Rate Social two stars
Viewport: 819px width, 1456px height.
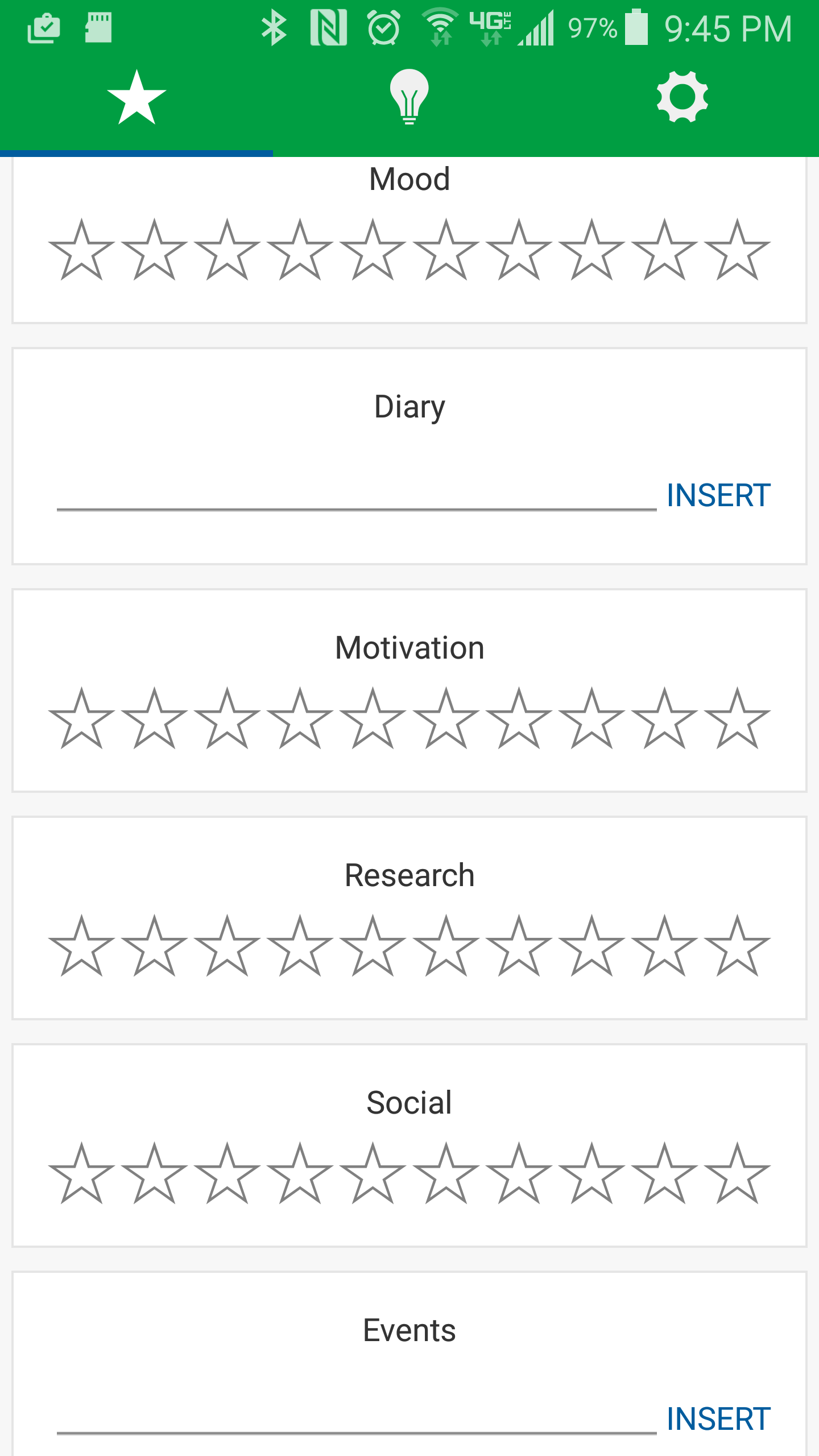pos(155,1174)
